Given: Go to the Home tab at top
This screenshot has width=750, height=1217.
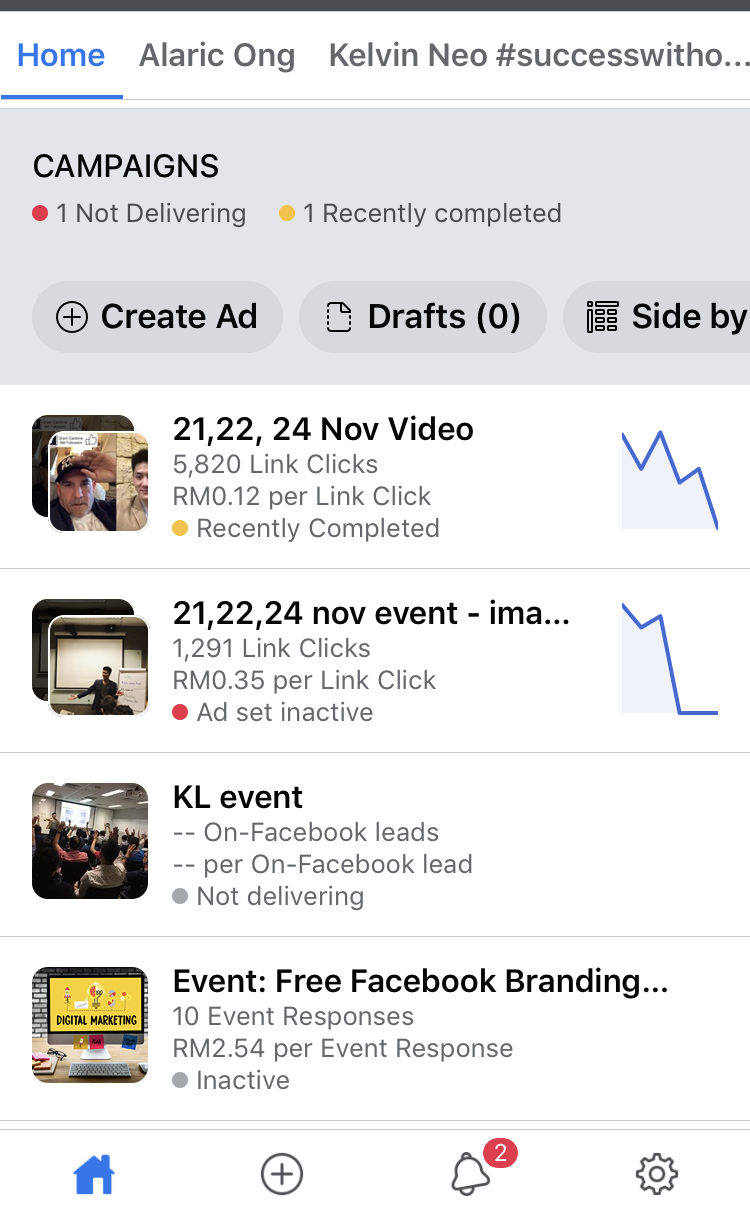Looking at the screenshot, I should pyautogui.click(x=61, y=55).
